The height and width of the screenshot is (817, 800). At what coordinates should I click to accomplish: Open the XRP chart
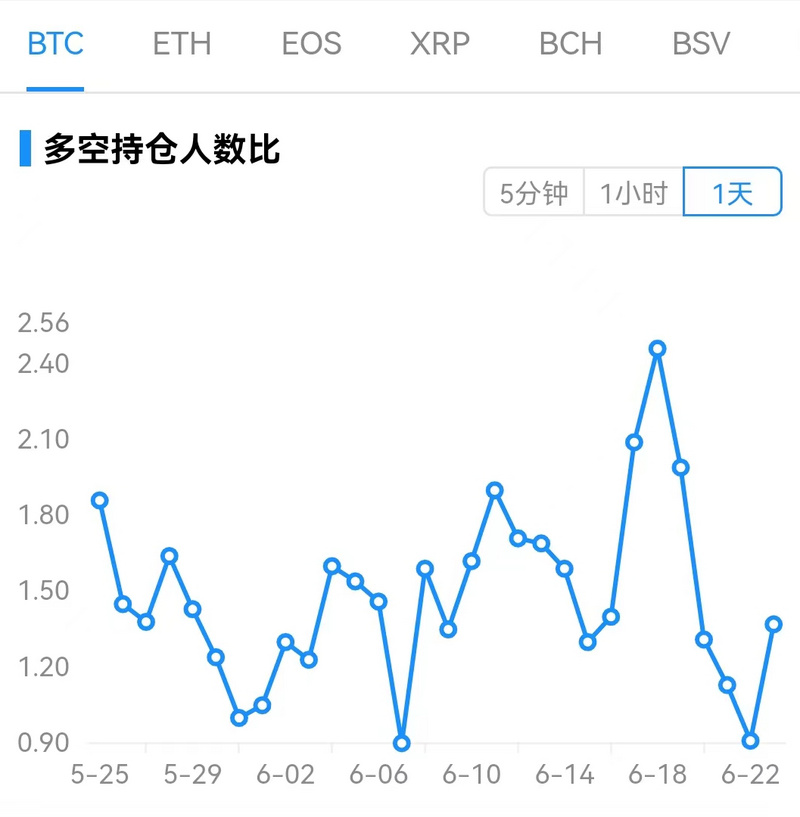441,43
